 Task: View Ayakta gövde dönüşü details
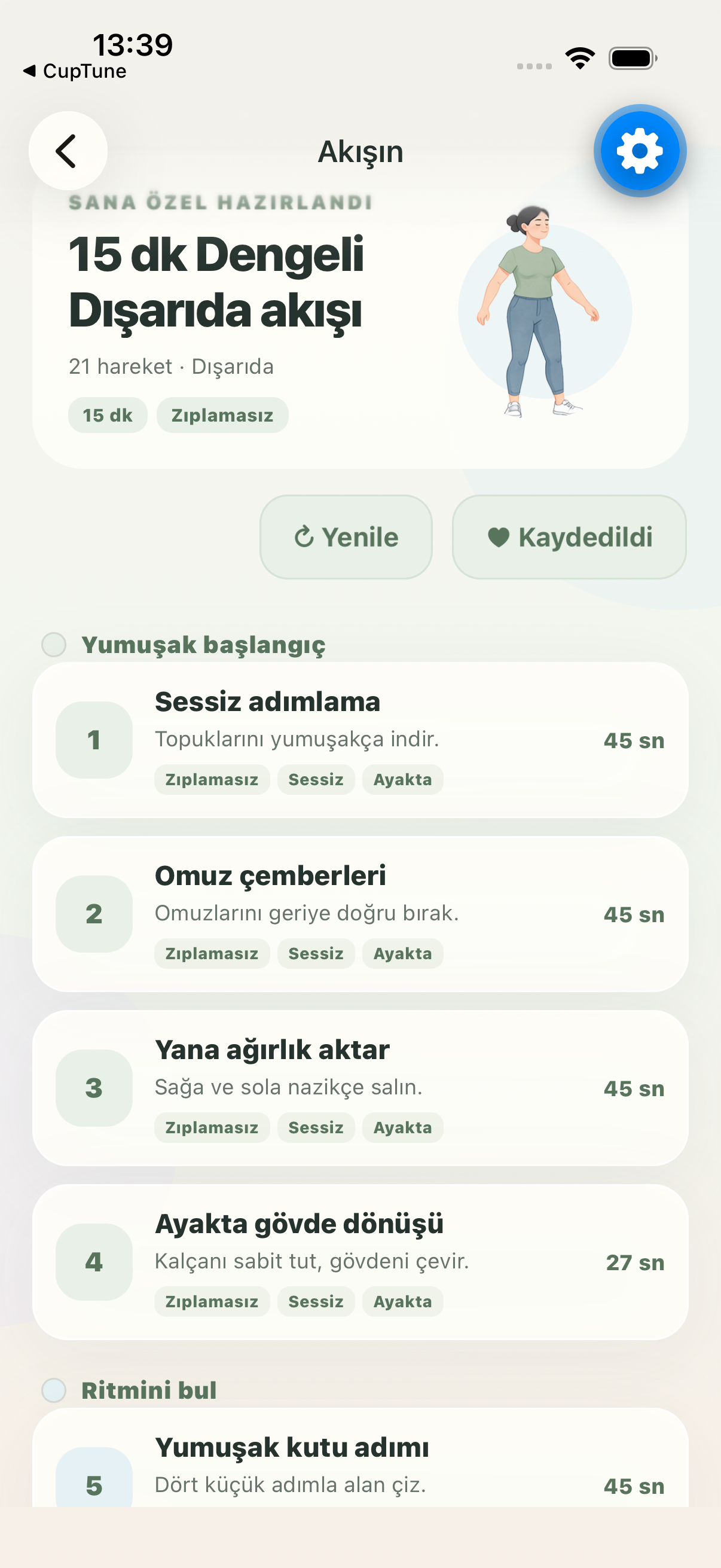coord(360,1262)
